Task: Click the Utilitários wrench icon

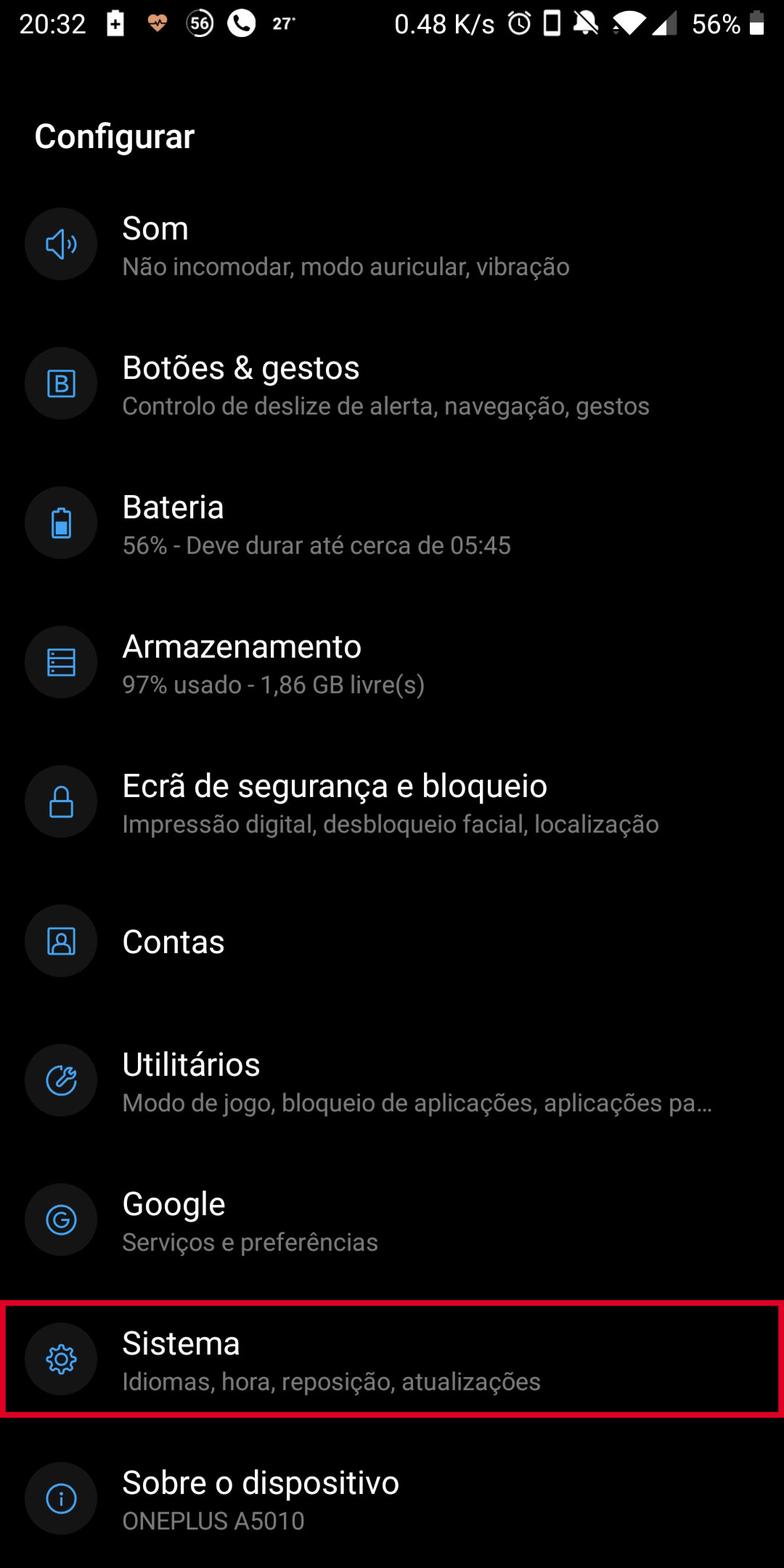Action: 61,1079
